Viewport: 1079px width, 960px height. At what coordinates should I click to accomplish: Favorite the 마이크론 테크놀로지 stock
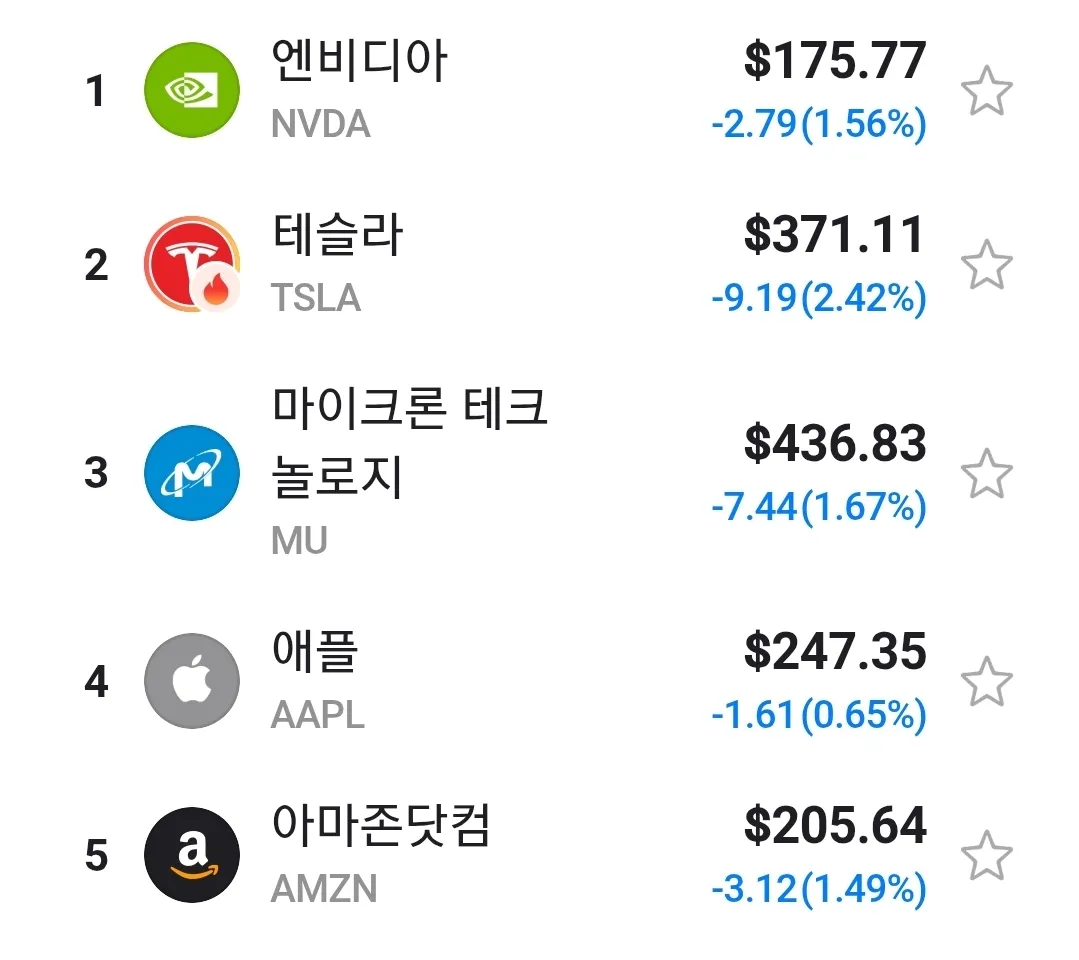point(986,473)
